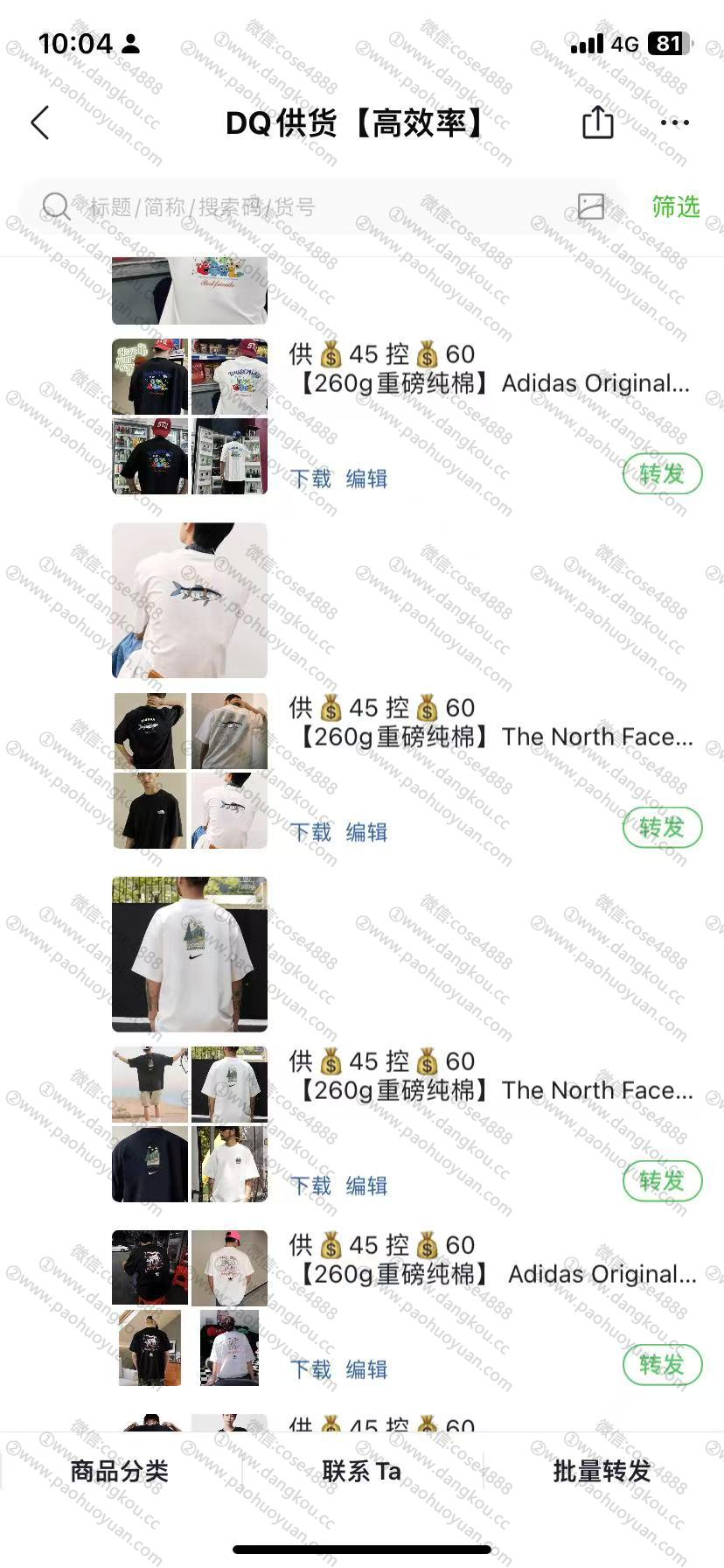The width and height of the screenshot is (724, 1568).
Task: Open 商品分类 product categories
Action: pyautogui.click(x=120, y=1472)
